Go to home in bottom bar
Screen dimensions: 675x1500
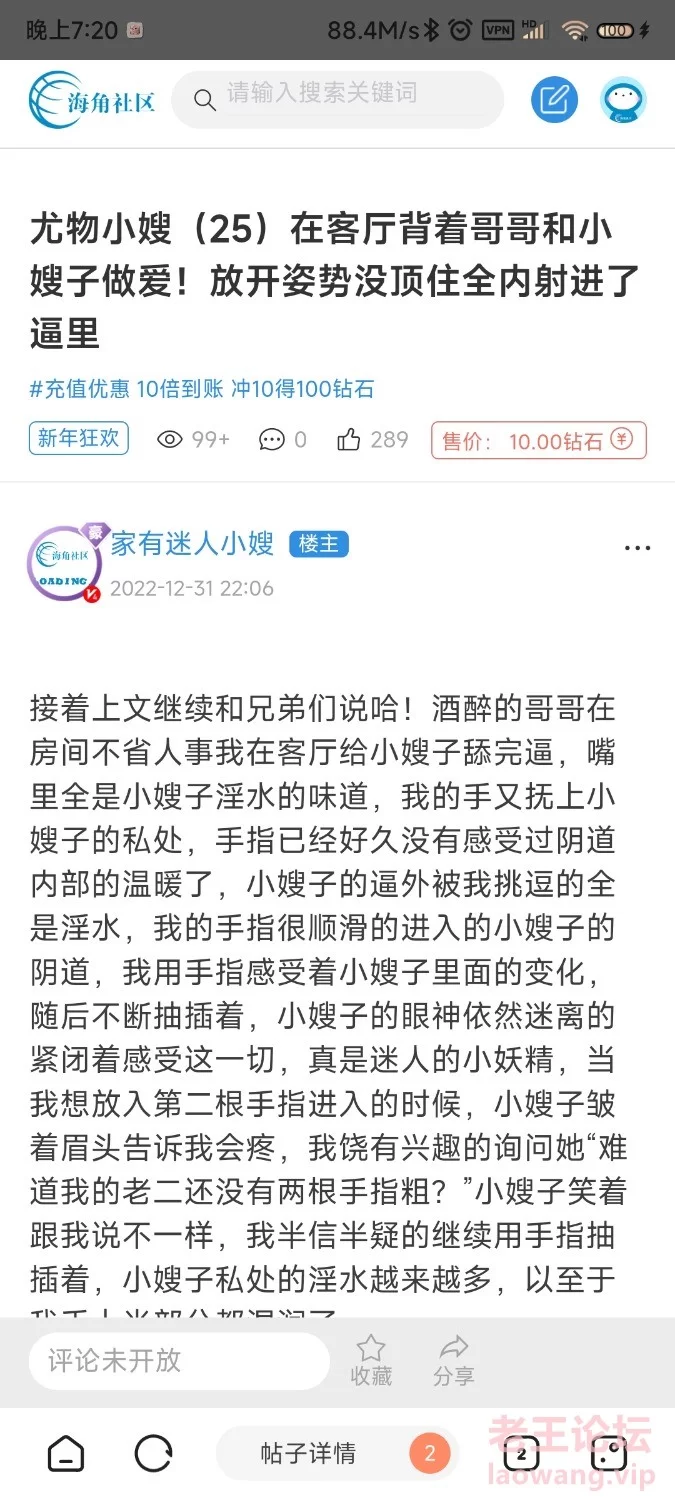pyautogui.click(x=66, y=1453)
